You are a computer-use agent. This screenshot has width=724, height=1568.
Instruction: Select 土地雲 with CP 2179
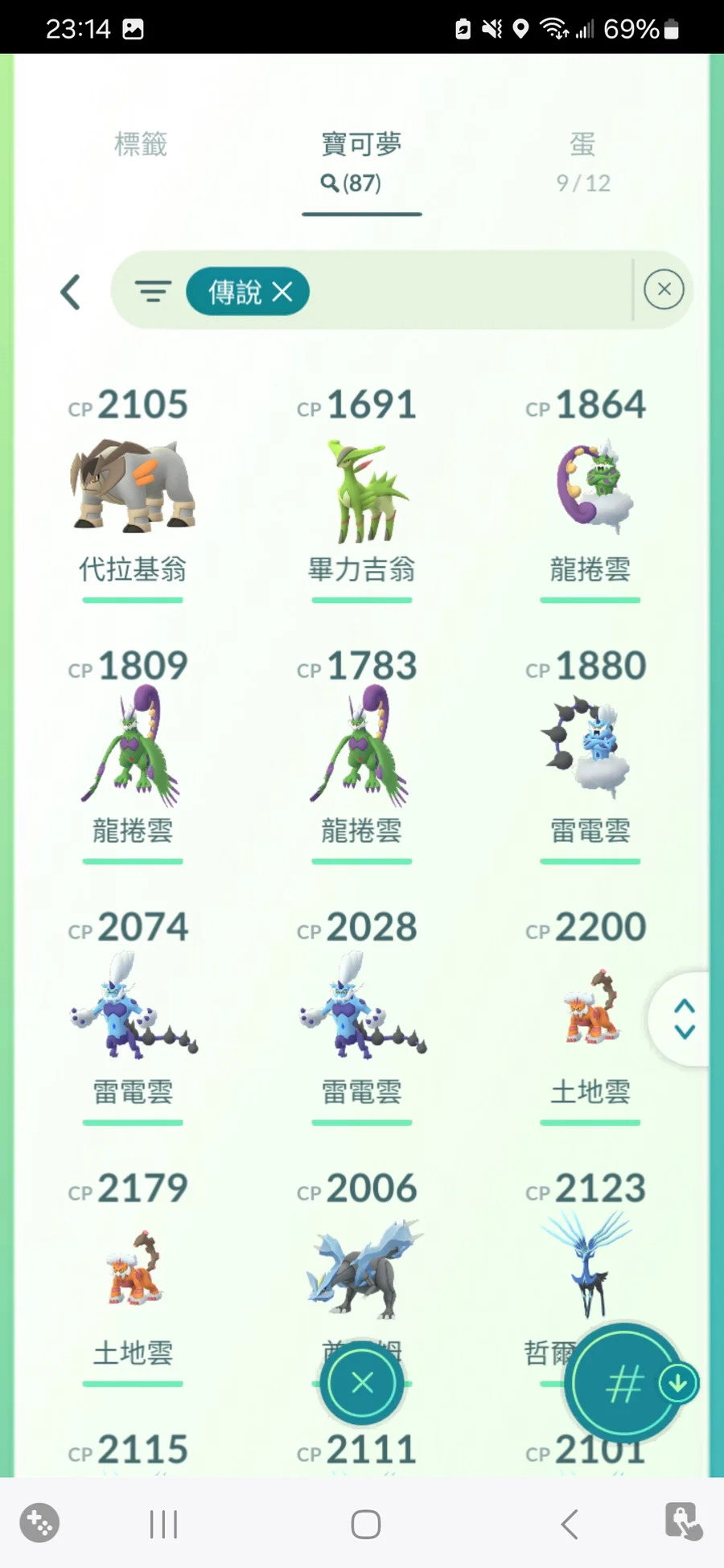coord(133,1270)
